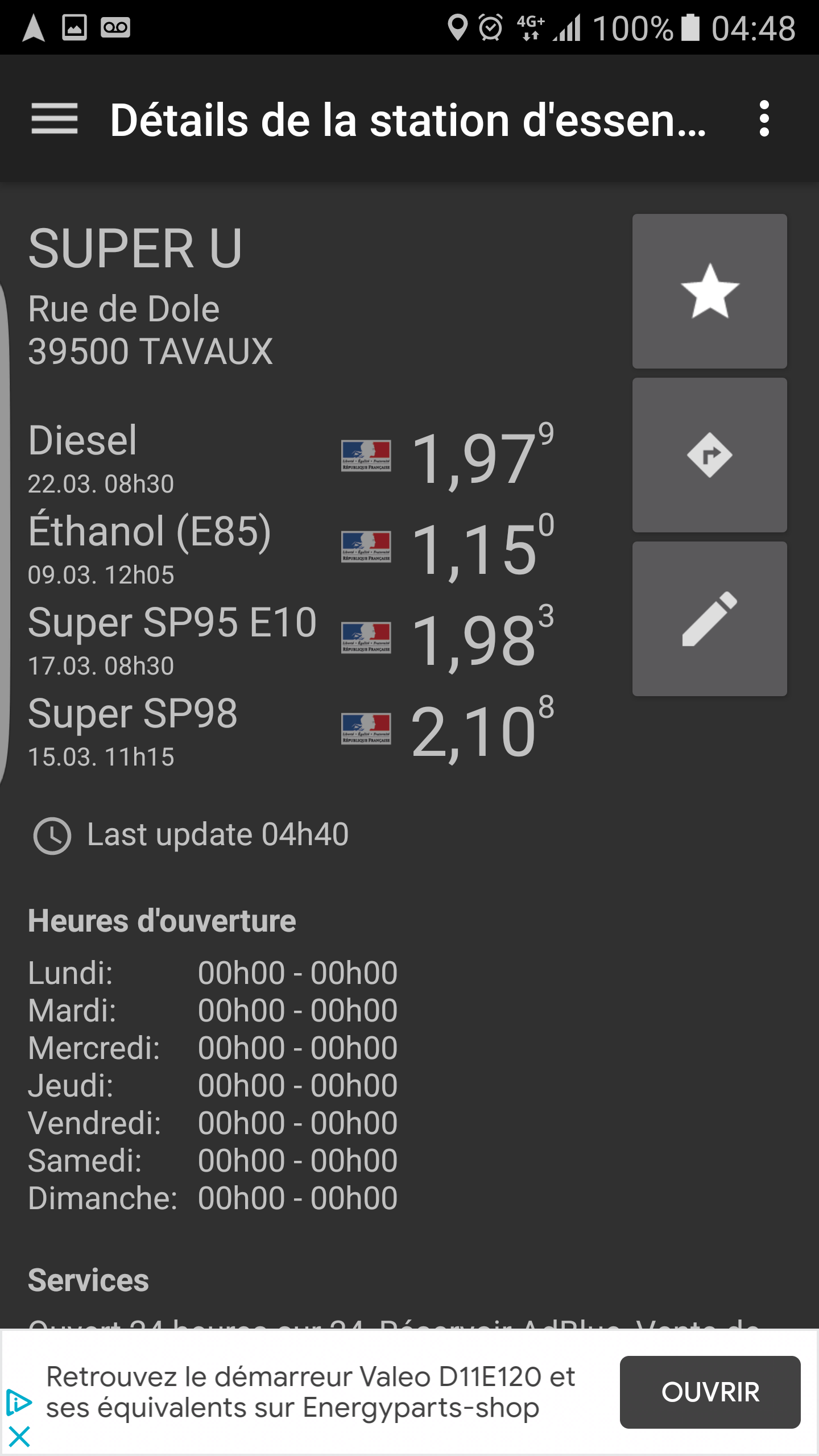The image size is (819, 1456).
Task: Get directions to the station
Action: [x=709, y=455]
